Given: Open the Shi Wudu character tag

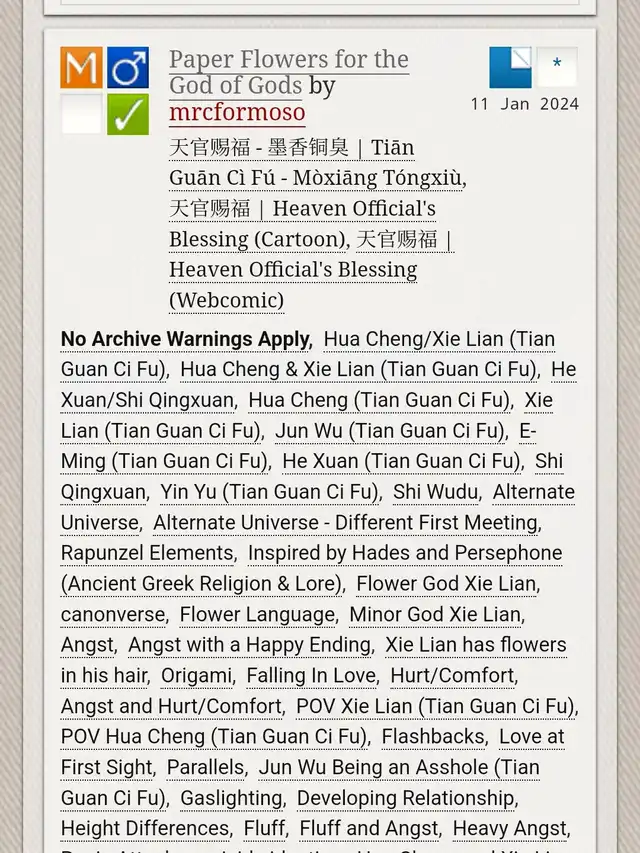Looking at the screenshot, I should [x=435, y=492].
